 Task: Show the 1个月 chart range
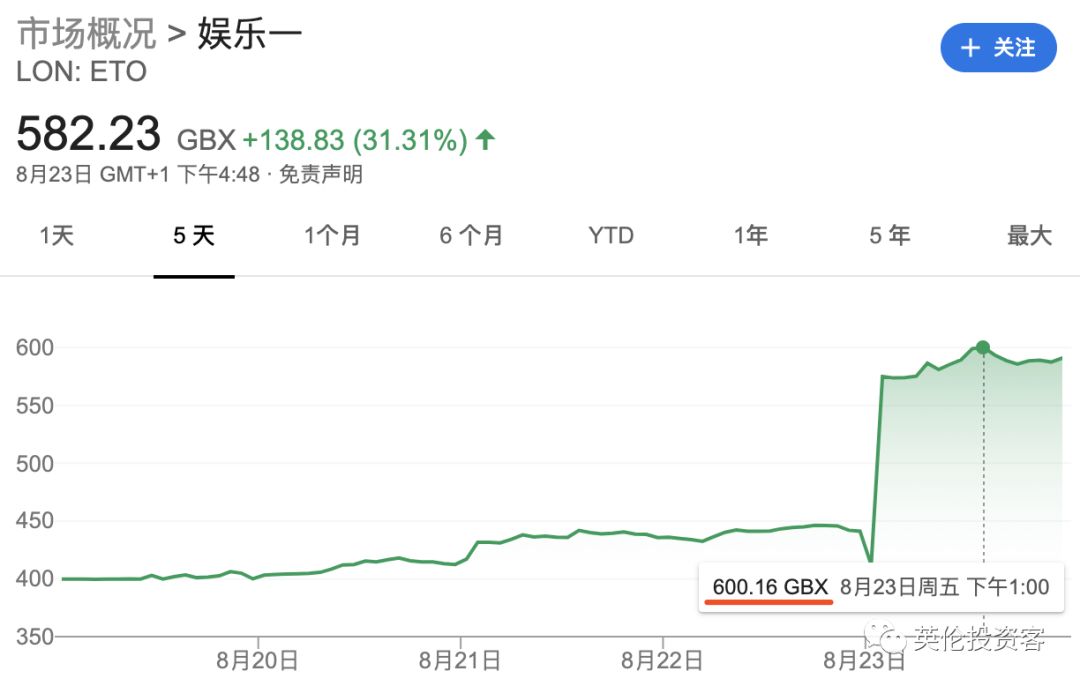coord(333,236)
